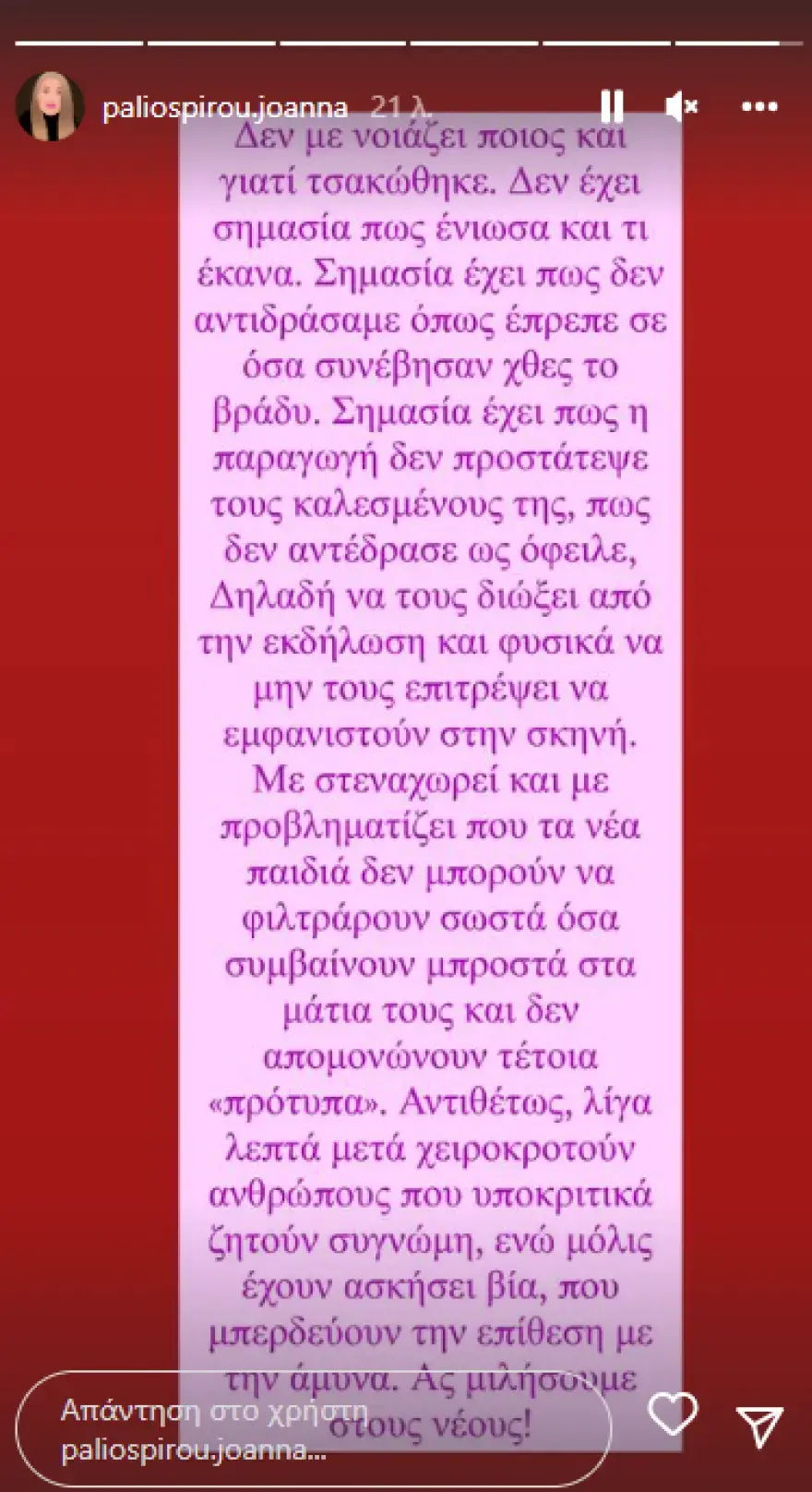
Task: Pause the story playback
Action: pyautogui.click(x=612, y=107)
